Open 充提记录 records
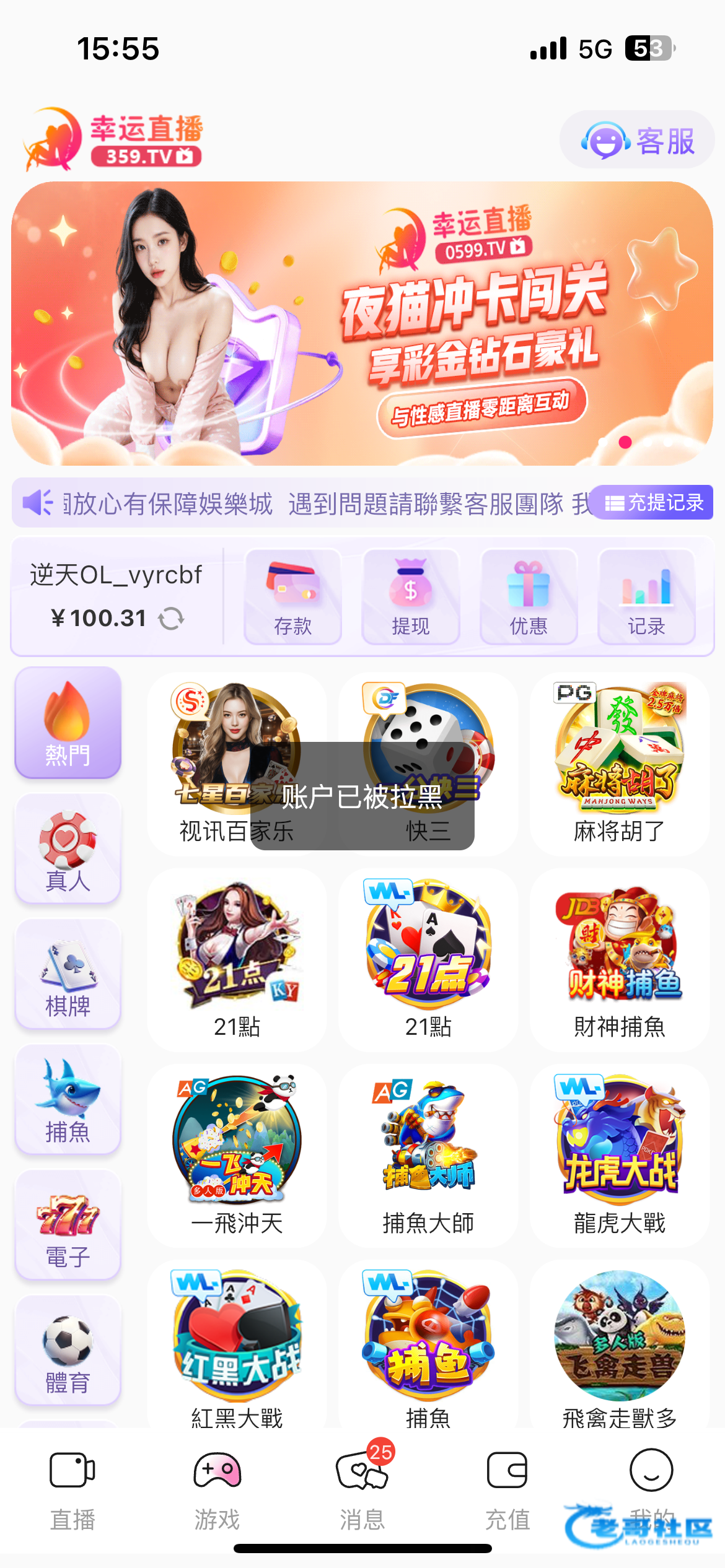The image size is (725, 1568). click(x=653, y=502)
